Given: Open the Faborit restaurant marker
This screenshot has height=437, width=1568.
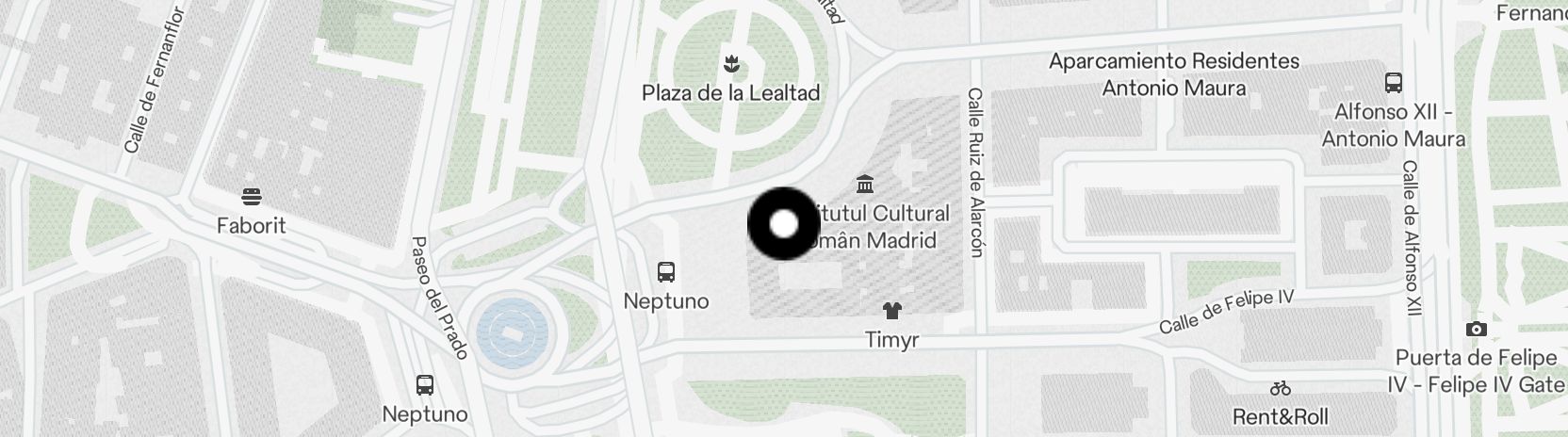Looking at the screenshot, I should tap(251, 197).
